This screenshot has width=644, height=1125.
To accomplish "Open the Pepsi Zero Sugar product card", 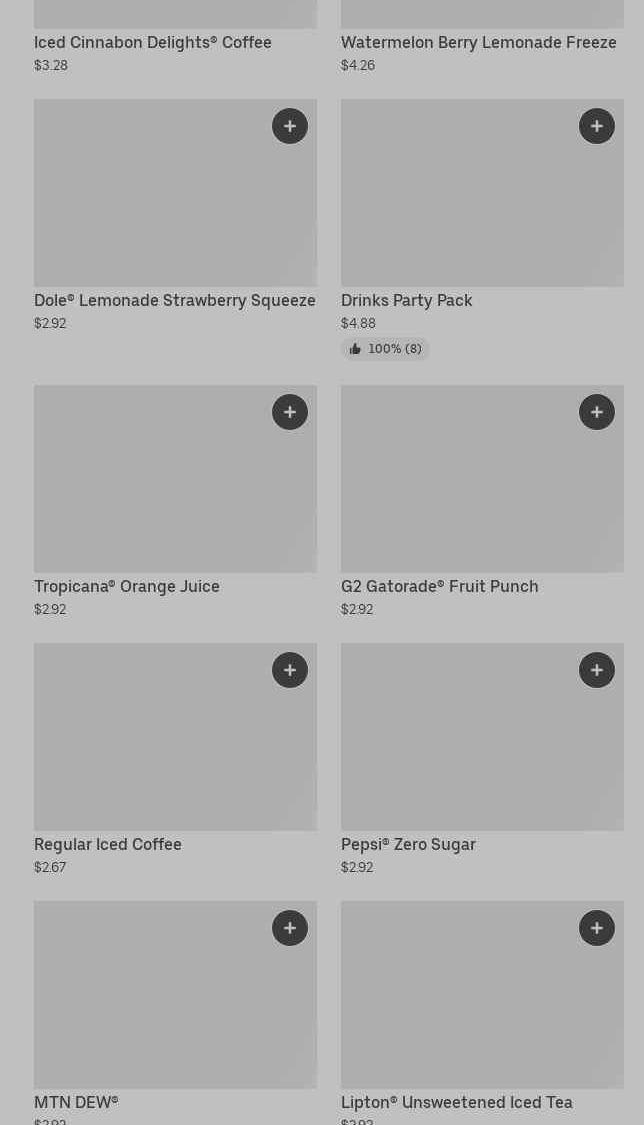I will click(482, 760).
